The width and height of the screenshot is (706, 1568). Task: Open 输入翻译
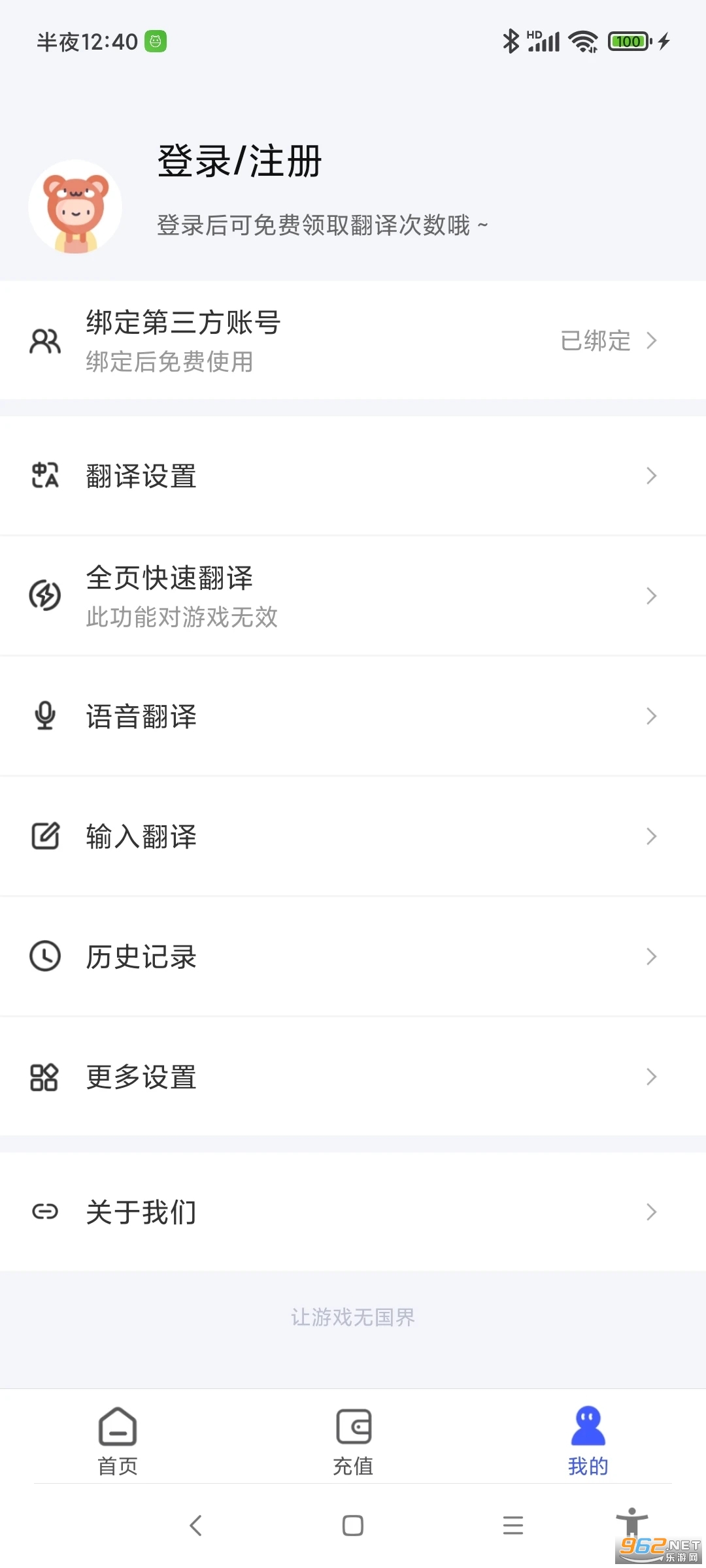pyautogui.click(x=353, y=836)
